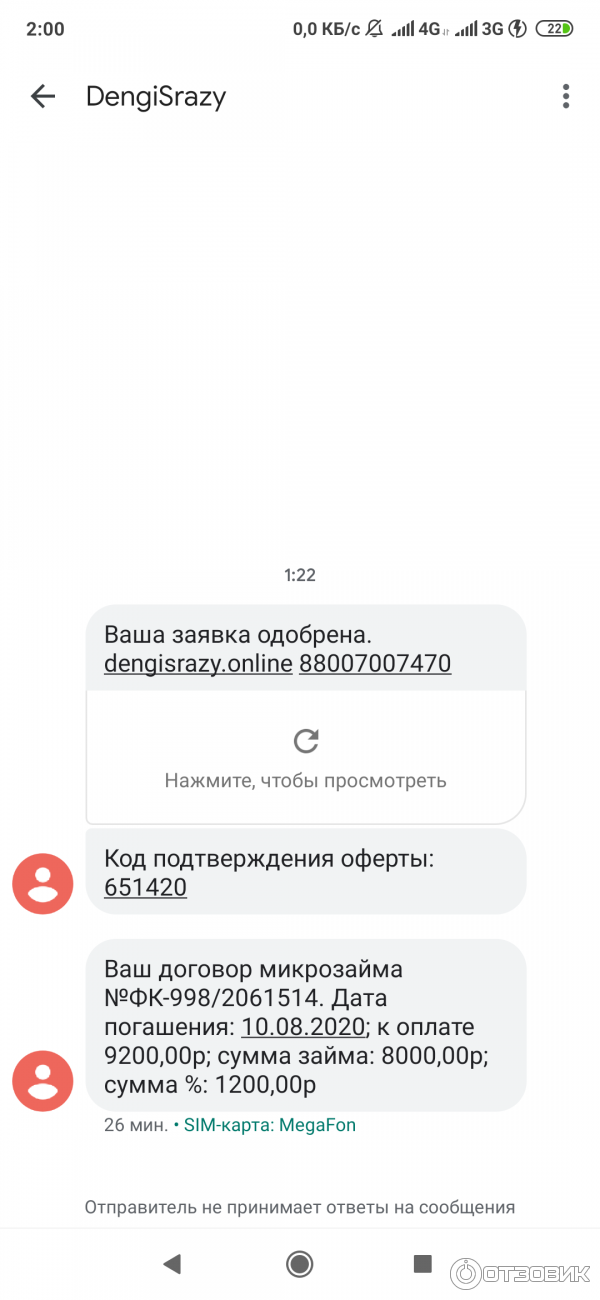Call the number 88007007470
The width and height of the screenshot is (600, 1300).
coord(375,663)
